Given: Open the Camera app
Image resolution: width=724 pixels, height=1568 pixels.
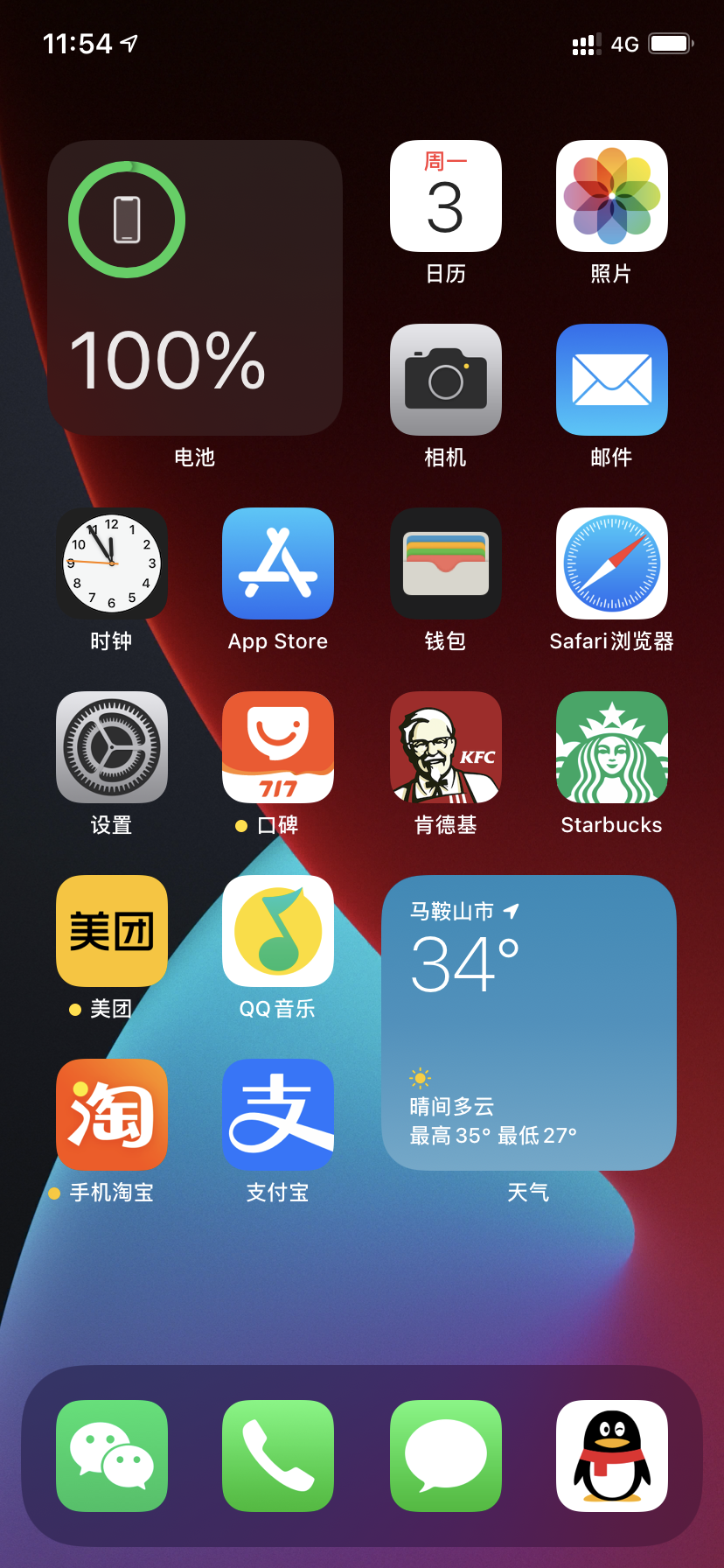Looking at the screenshot, I should tap(445, 380).
